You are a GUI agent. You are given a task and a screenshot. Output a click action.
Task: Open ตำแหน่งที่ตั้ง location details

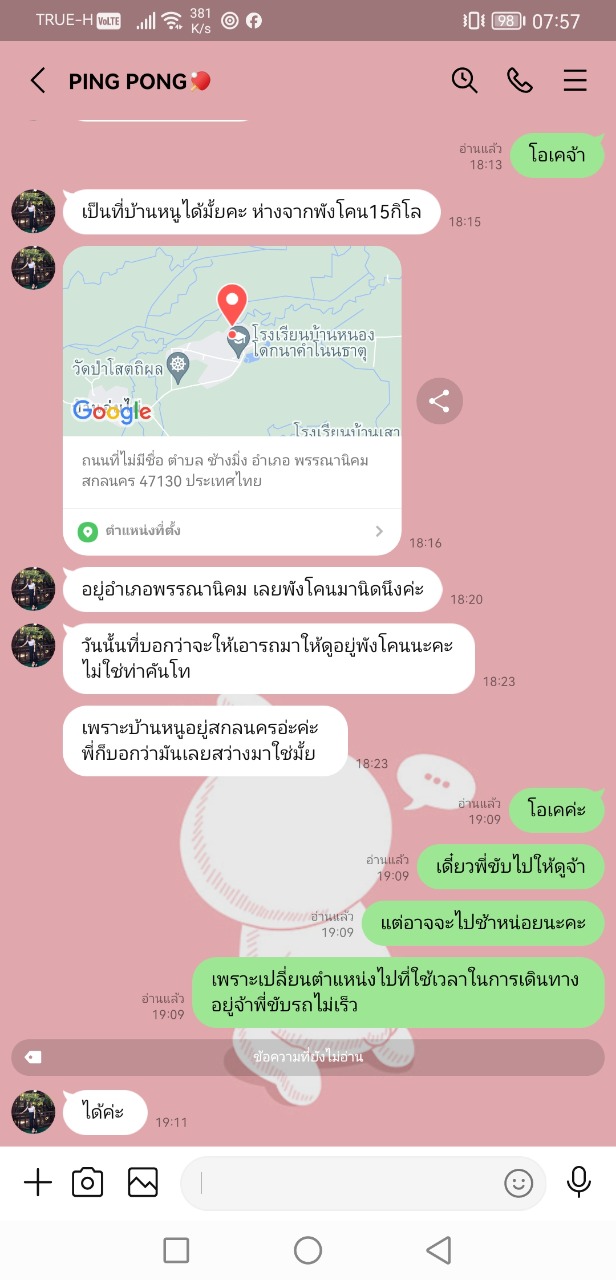tap(232, 531)
